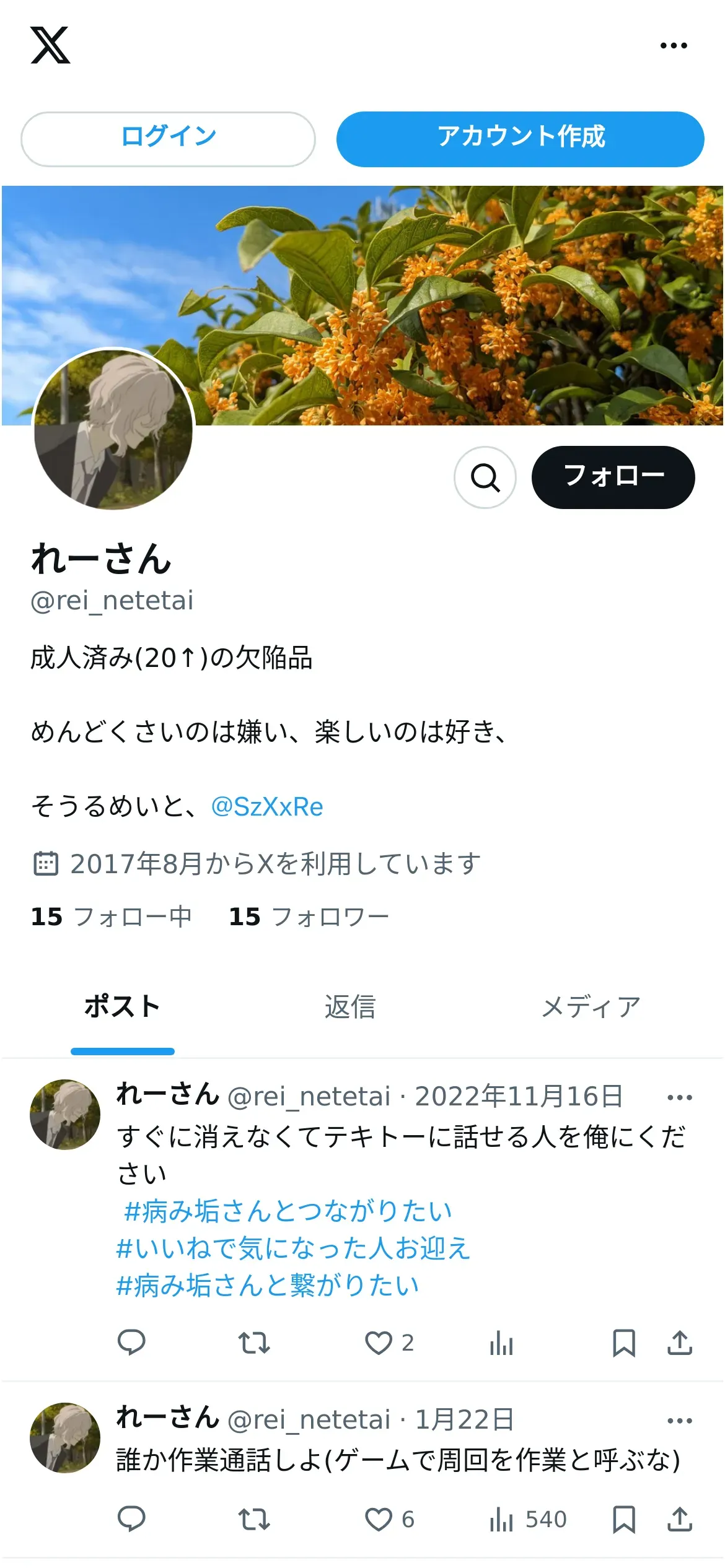725x1568 pixels.
Task: Share the 1月22日 post
Action: coord(680,1518)
